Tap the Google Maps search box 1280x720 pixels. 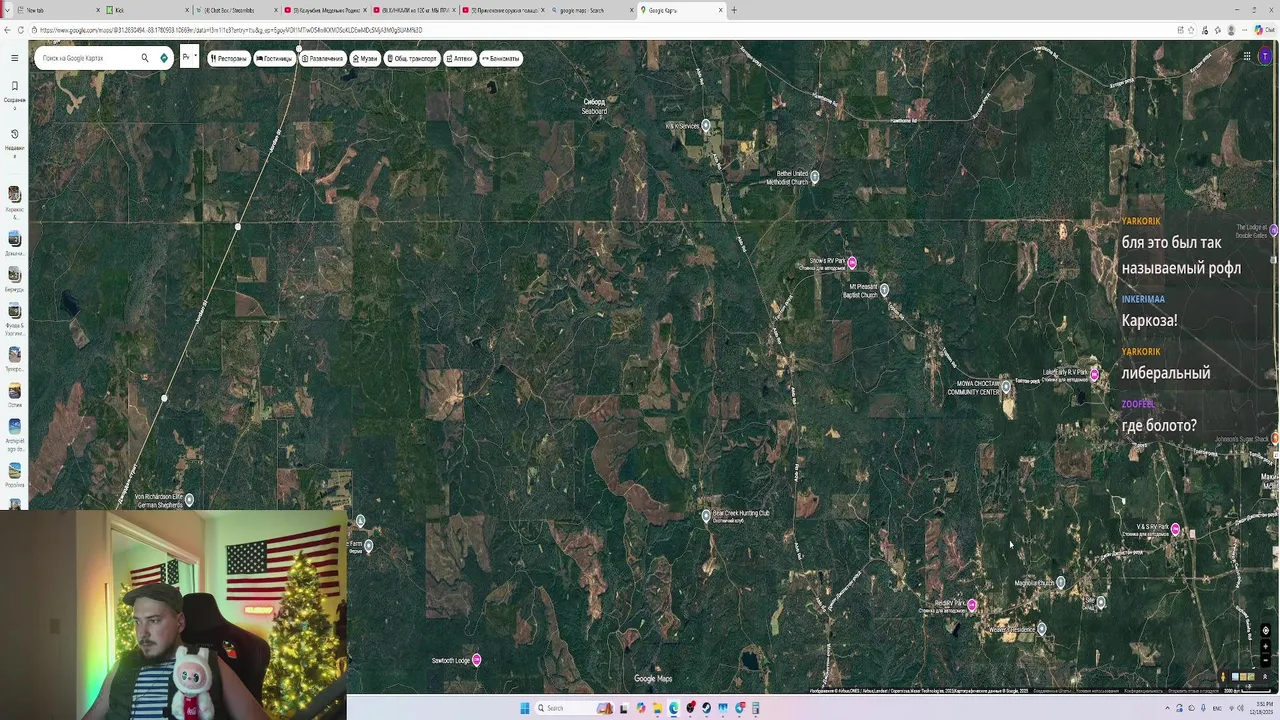click(x=88, y=58)
